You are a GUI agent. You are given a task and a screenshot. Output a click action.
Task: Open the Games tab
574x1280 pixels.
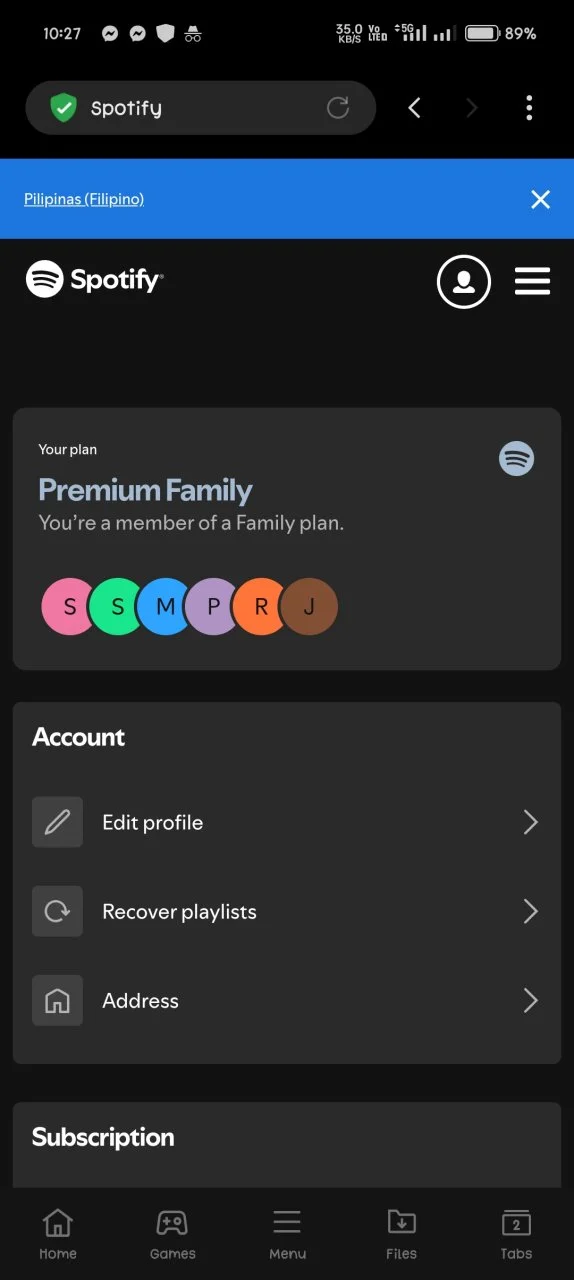[172, 1233]
